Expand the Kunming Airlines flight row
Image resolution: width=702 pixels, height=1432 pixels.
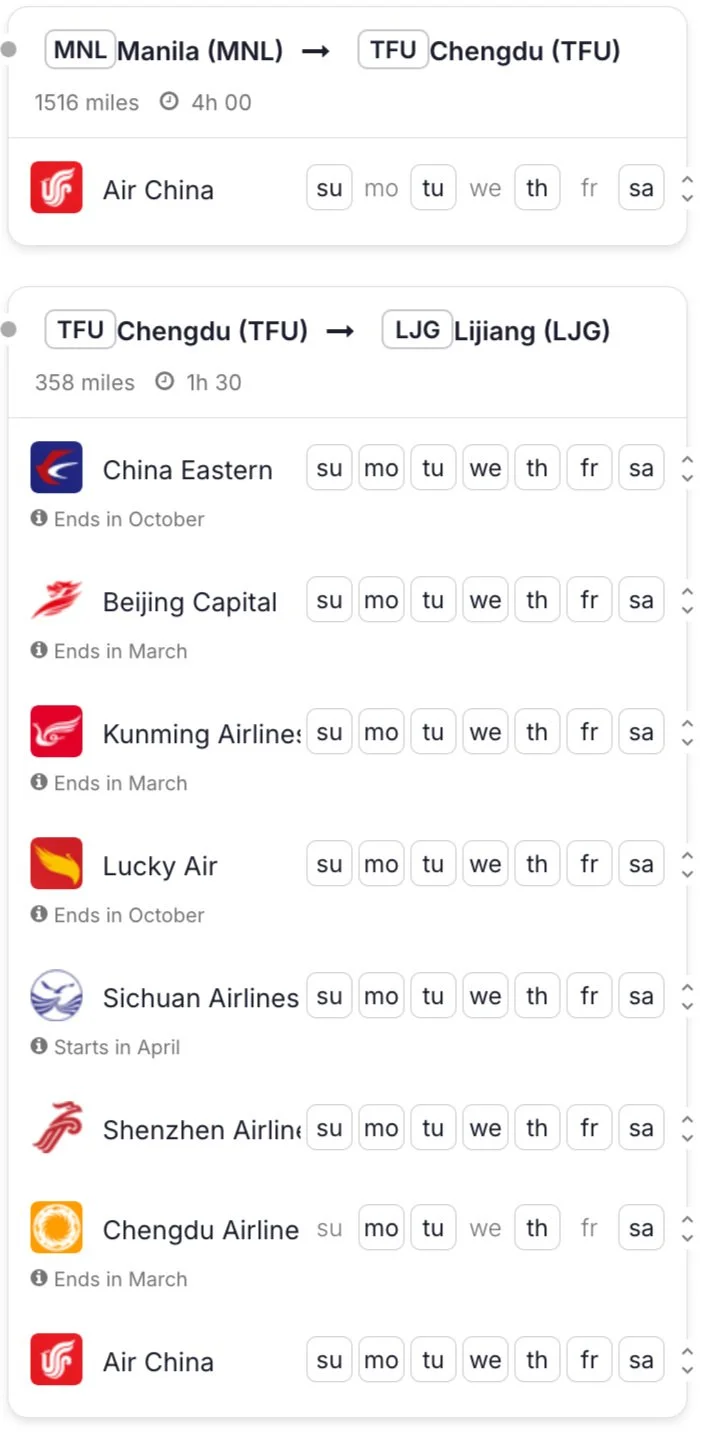[686, 732]
